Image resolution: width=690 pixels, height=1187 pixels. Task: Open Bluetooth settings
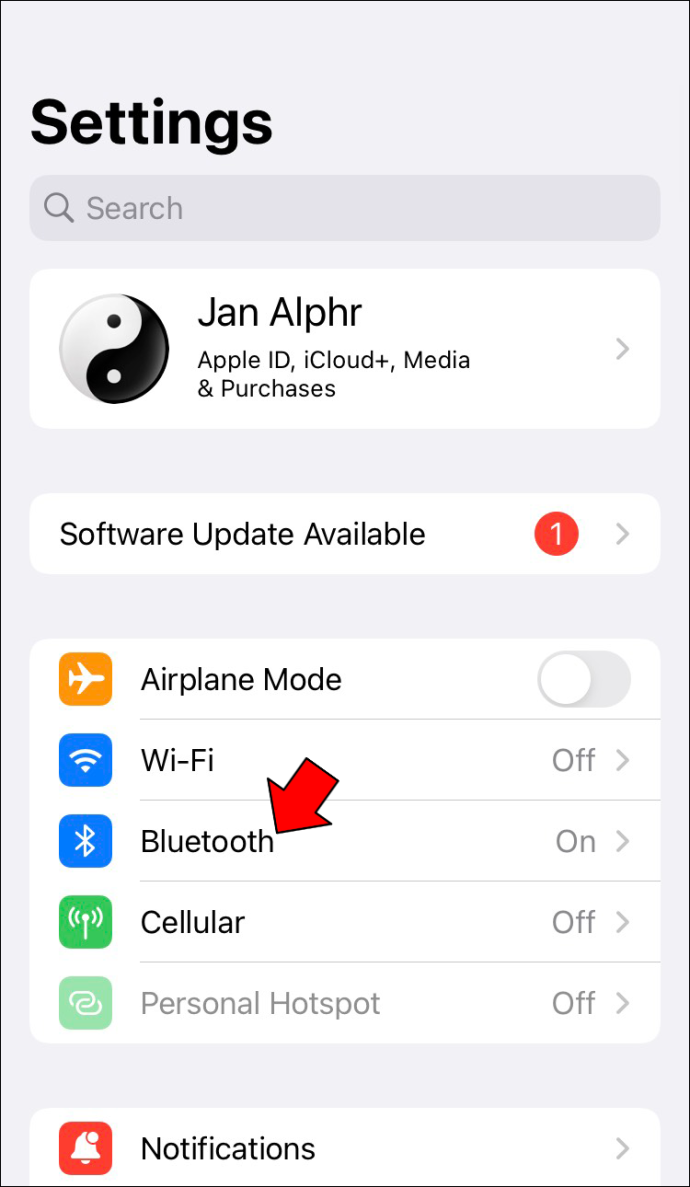pyautogui.click(x=344, y=842)
